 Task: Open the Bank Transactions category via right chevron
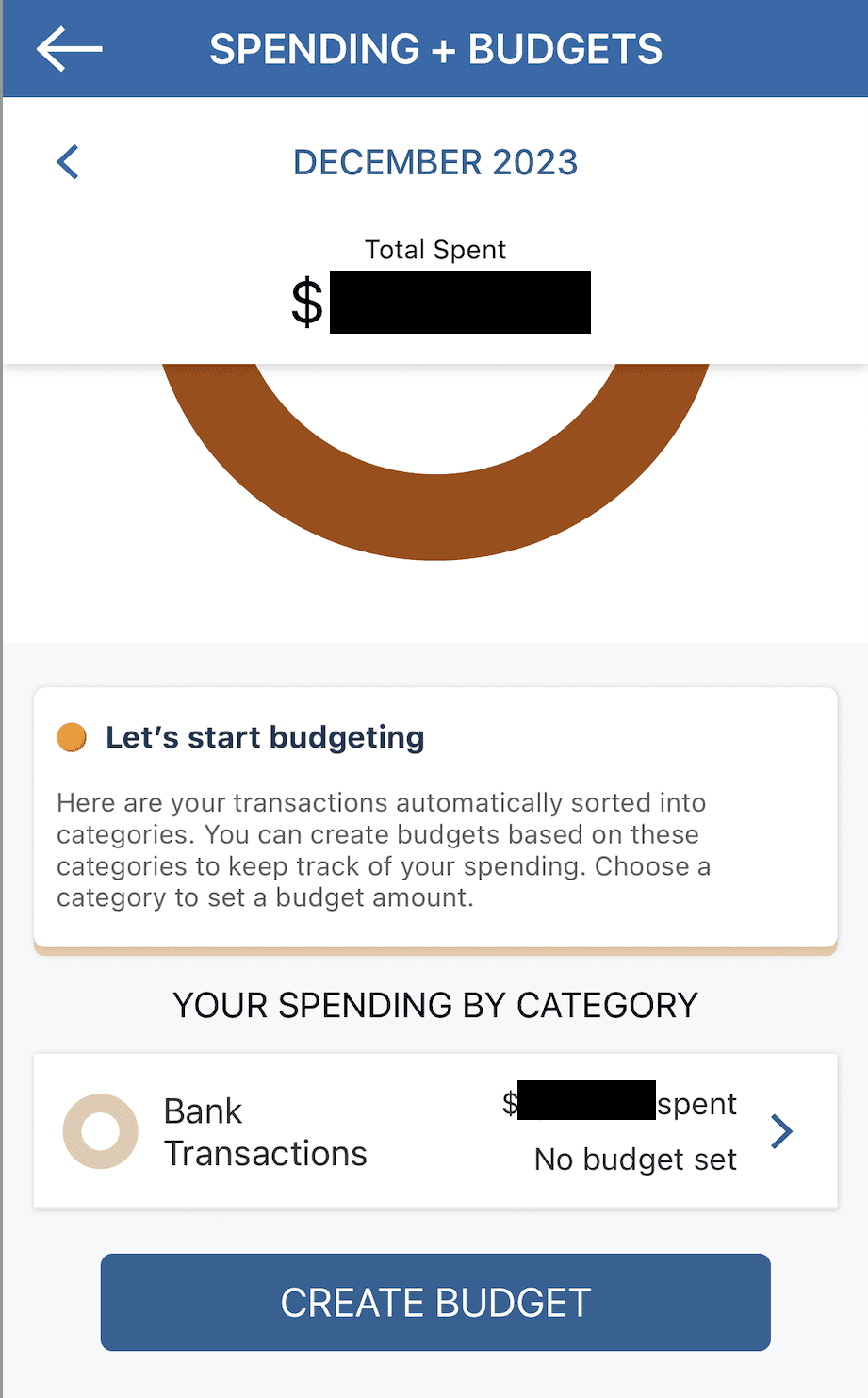tap(781, 1130)
